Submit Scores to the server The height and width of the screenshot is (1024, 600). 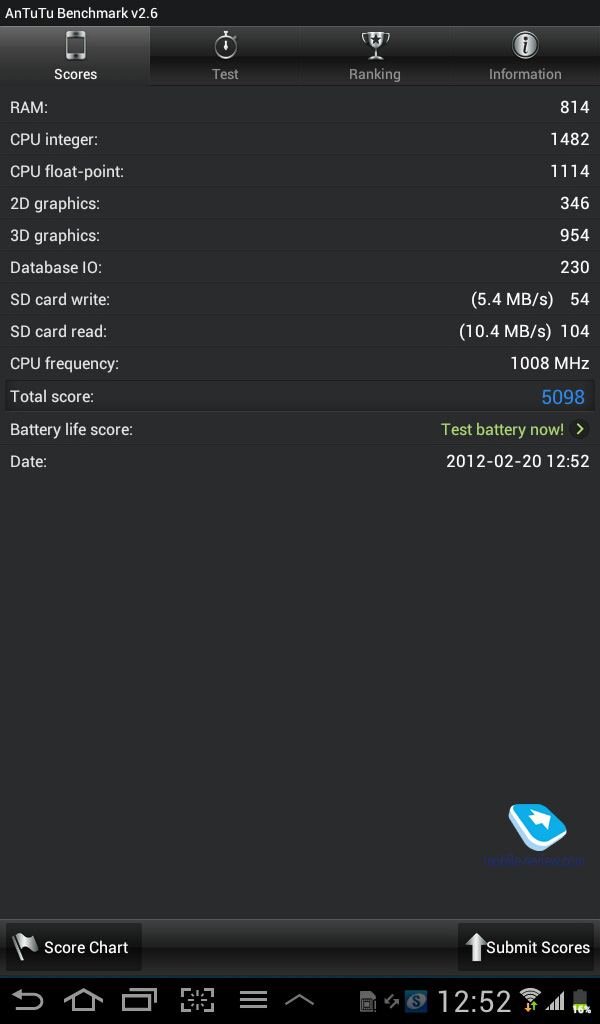526,947
